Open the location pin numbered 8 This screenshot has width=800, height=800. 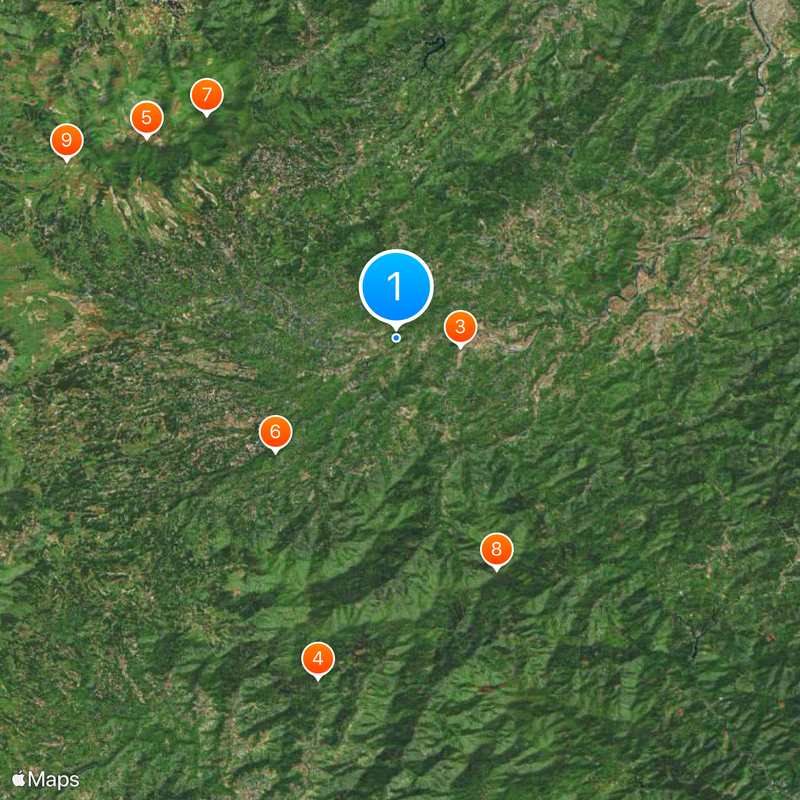pos(496,549)
